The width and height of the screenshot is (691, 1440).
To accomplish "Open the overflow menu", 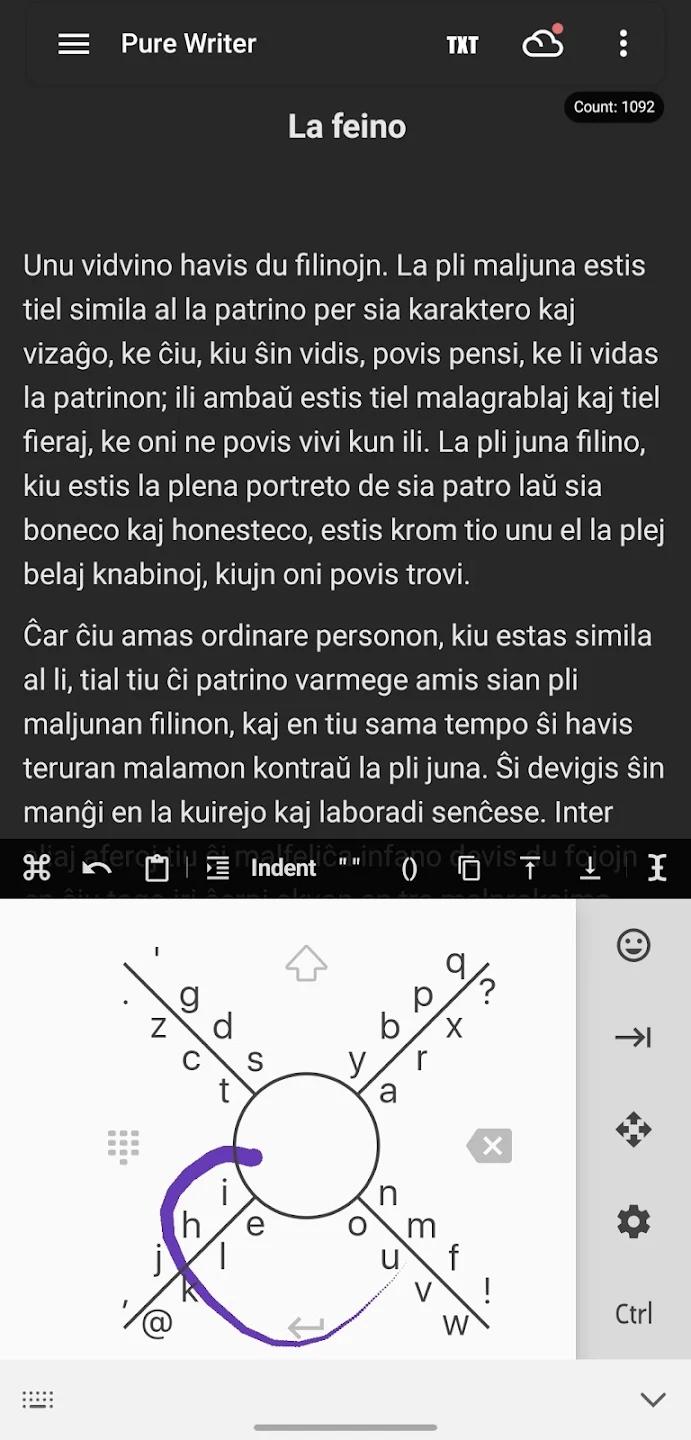I will tap(623, 44).
